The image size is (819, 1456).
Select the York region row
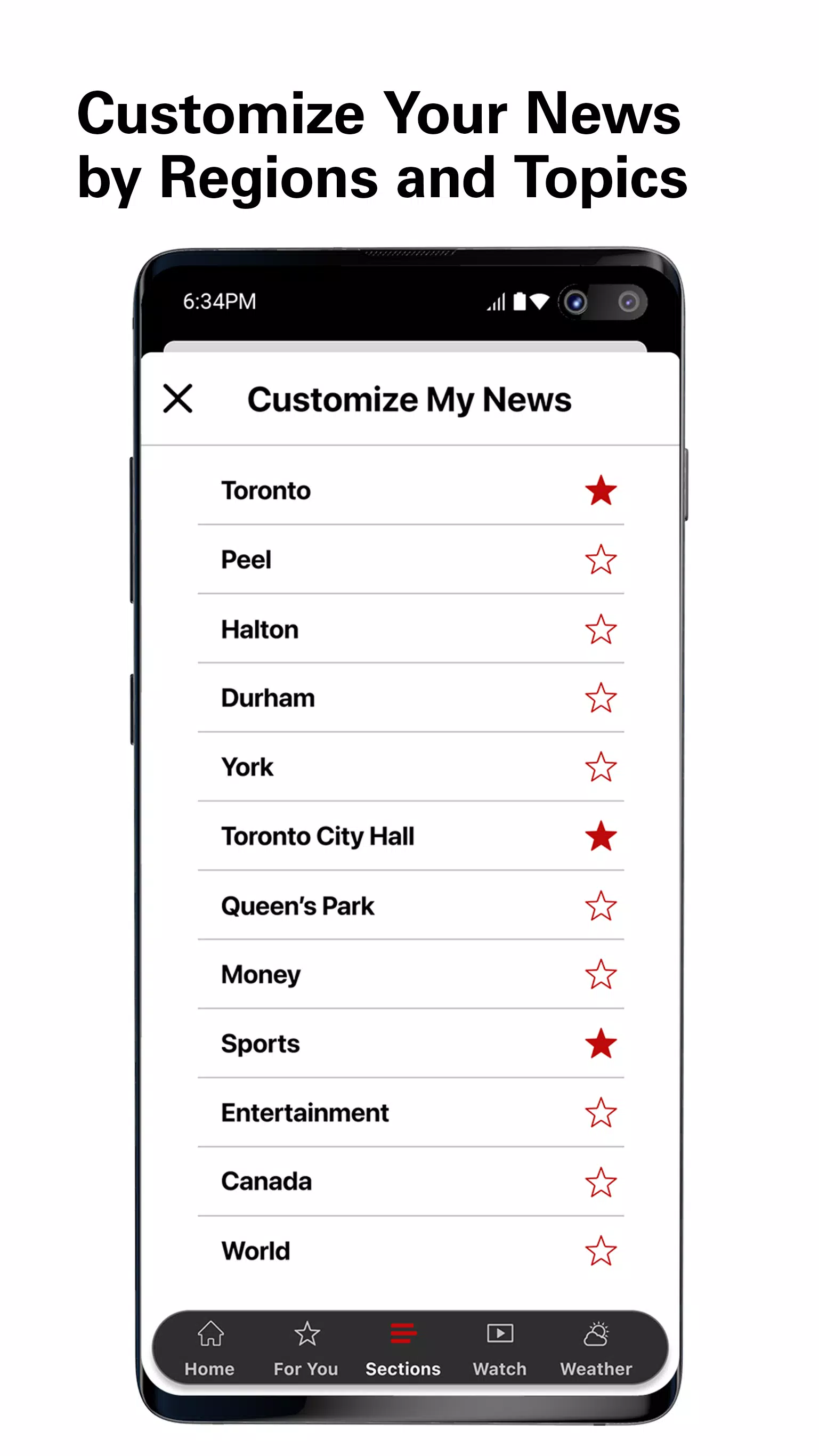396,767
